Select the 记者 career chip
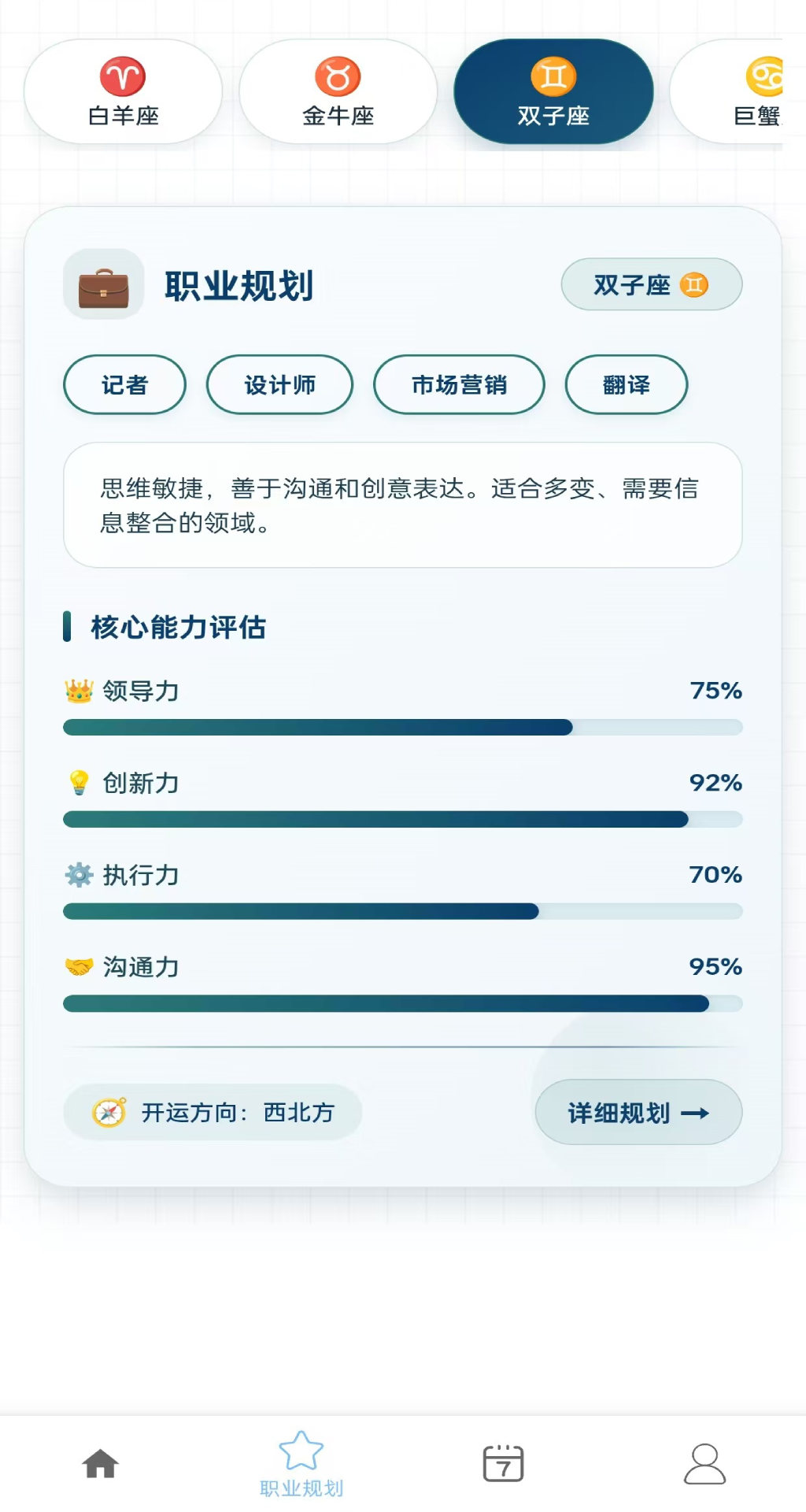806x1512 pixels. (x=123, y=385)
